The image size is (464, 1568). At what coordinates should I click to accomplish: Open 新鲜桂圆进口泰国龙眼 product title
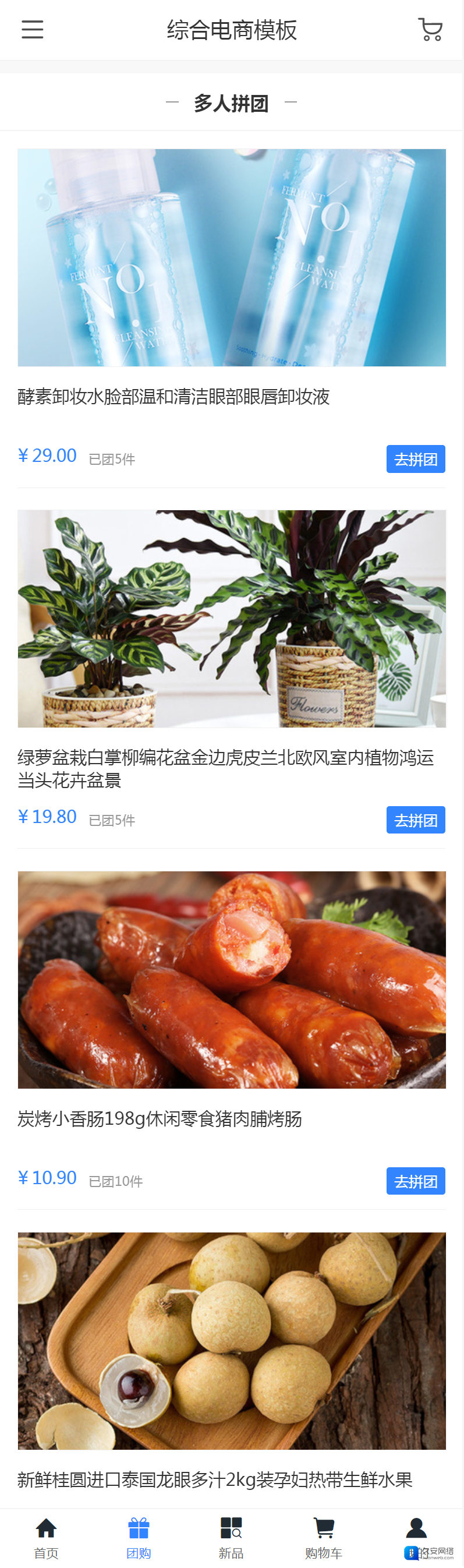[215, 1479]
